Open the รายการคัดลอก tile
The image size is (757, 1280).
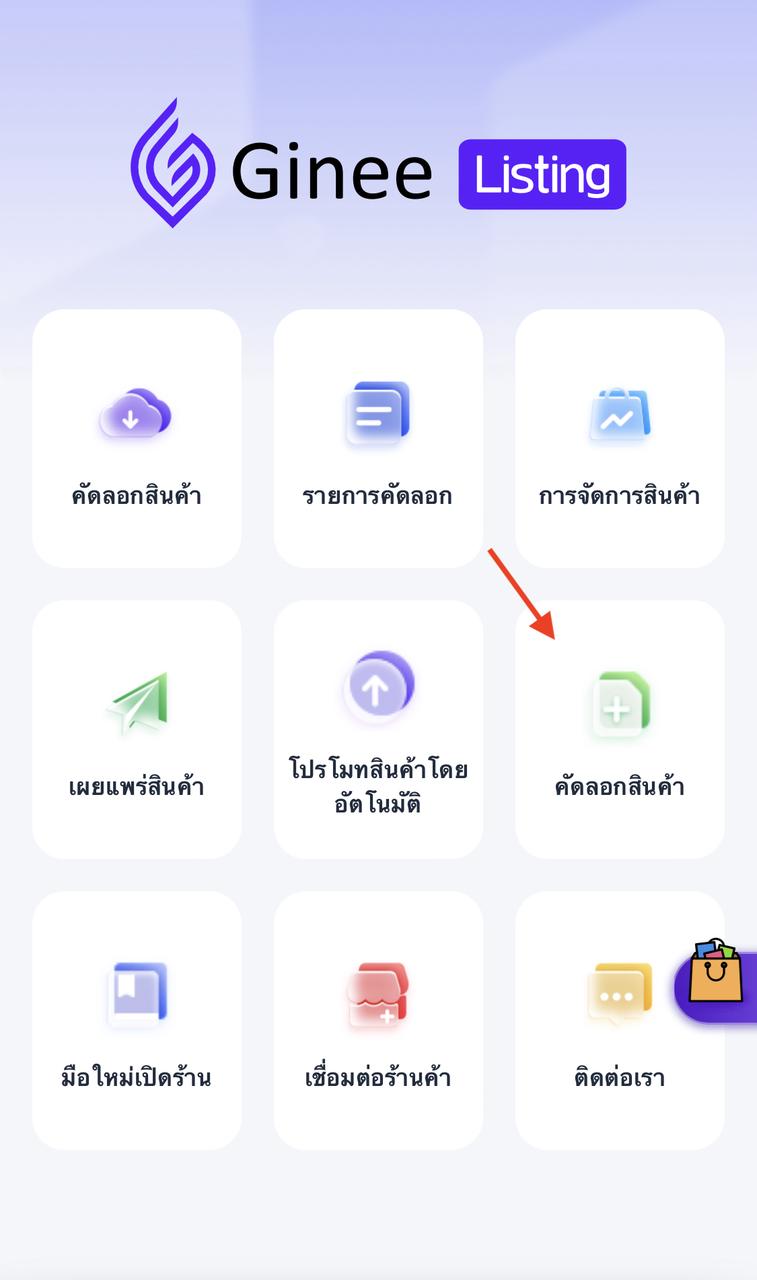[x=378, y=438]
